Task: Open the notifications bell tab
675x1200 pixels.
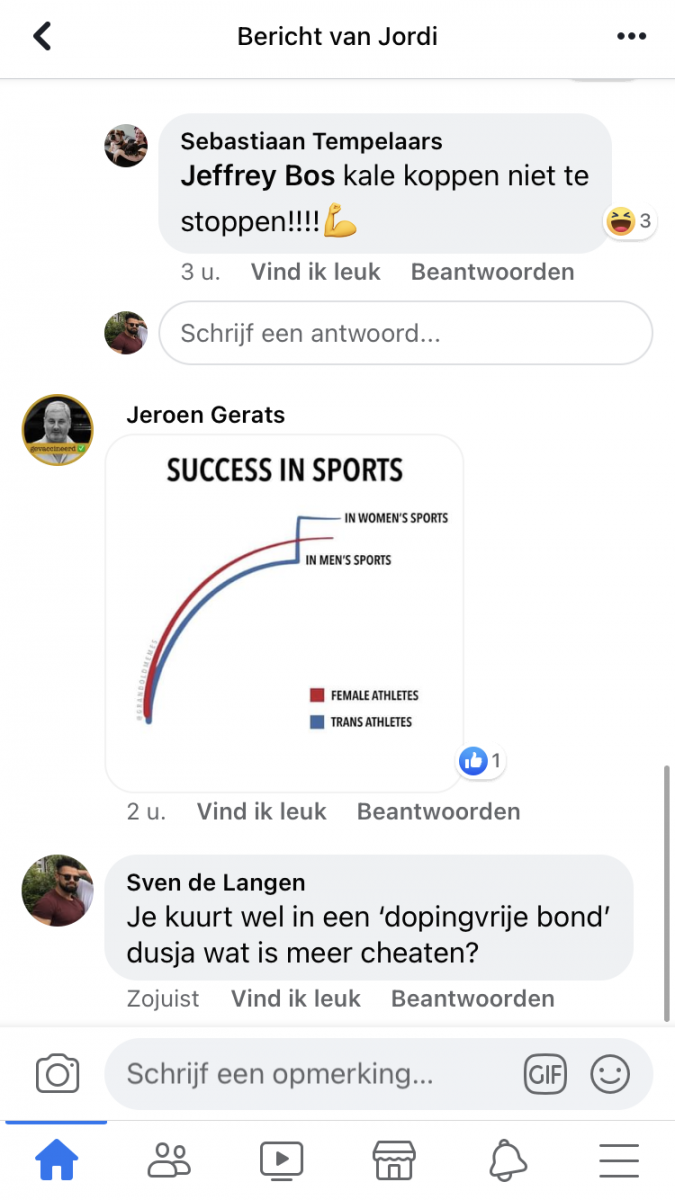Action: (507, 1162)
